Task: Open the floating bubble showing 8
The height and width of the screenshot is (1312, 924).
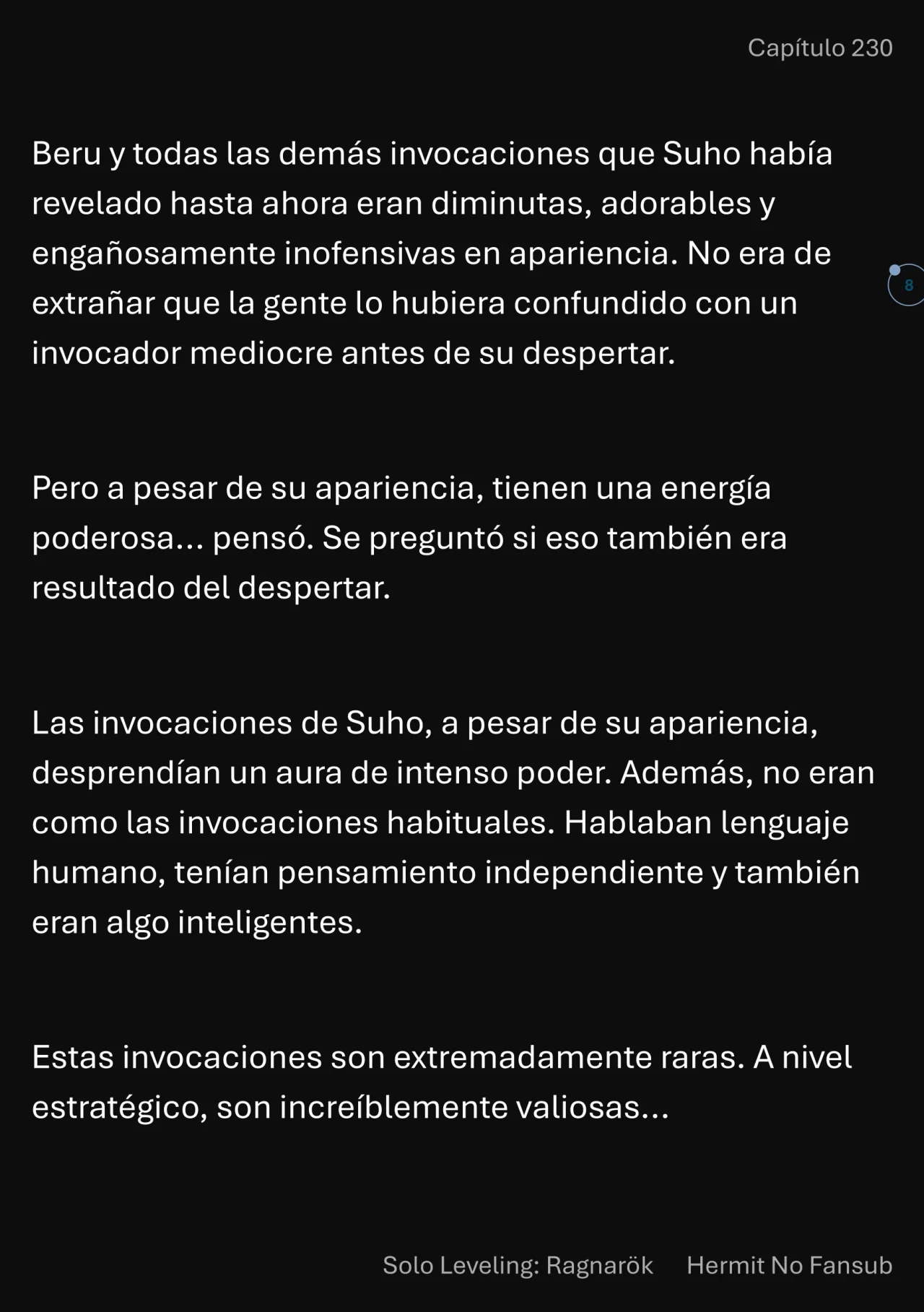Action: (x=907, y=285)
